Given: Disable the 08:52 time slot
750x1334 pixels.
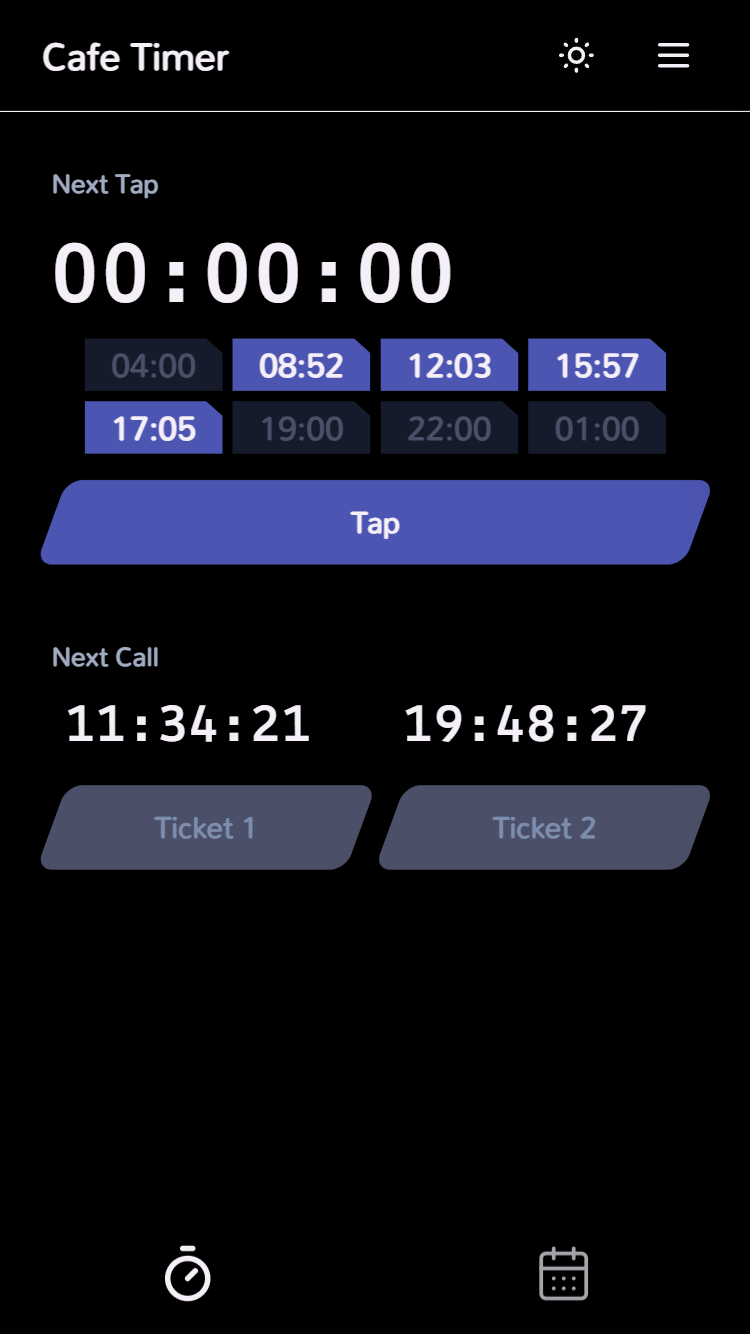Looking at the screenshot, I should point(301,365).
